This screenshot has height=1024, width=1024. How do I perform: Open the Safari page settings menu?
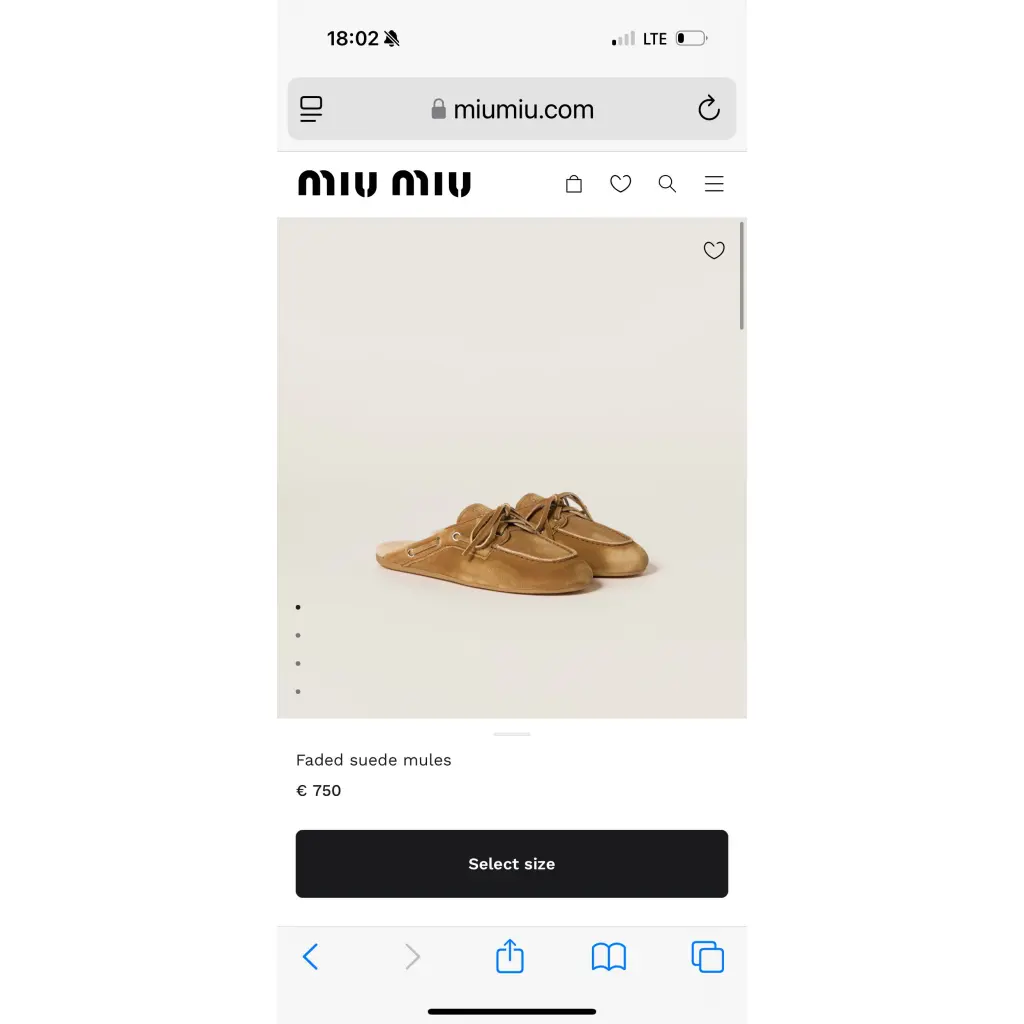[312, 109]
